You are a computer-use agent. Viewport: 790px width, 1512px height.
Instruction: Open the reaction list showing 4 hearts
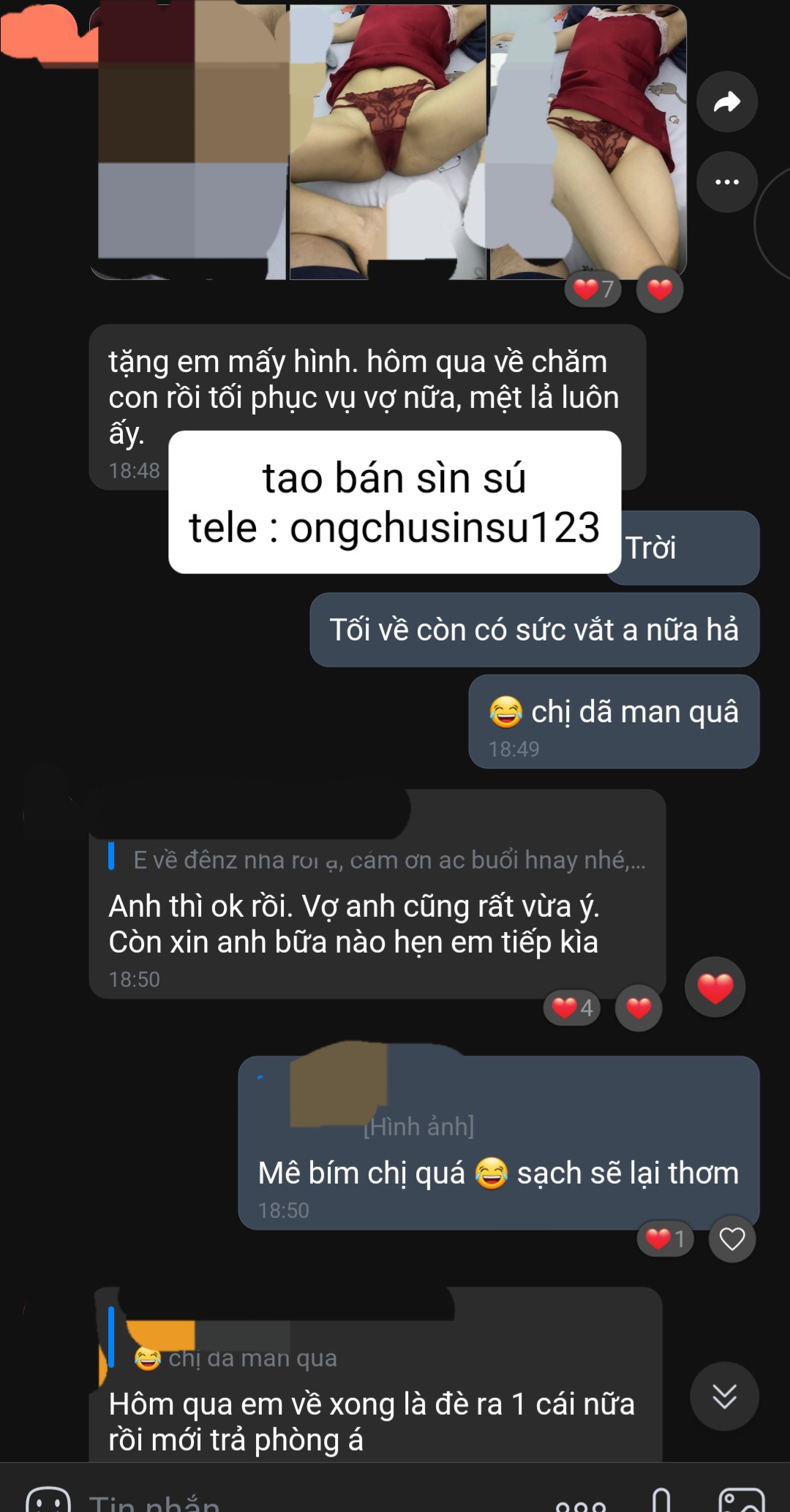pyautogui.click(x=571, y=1009)
